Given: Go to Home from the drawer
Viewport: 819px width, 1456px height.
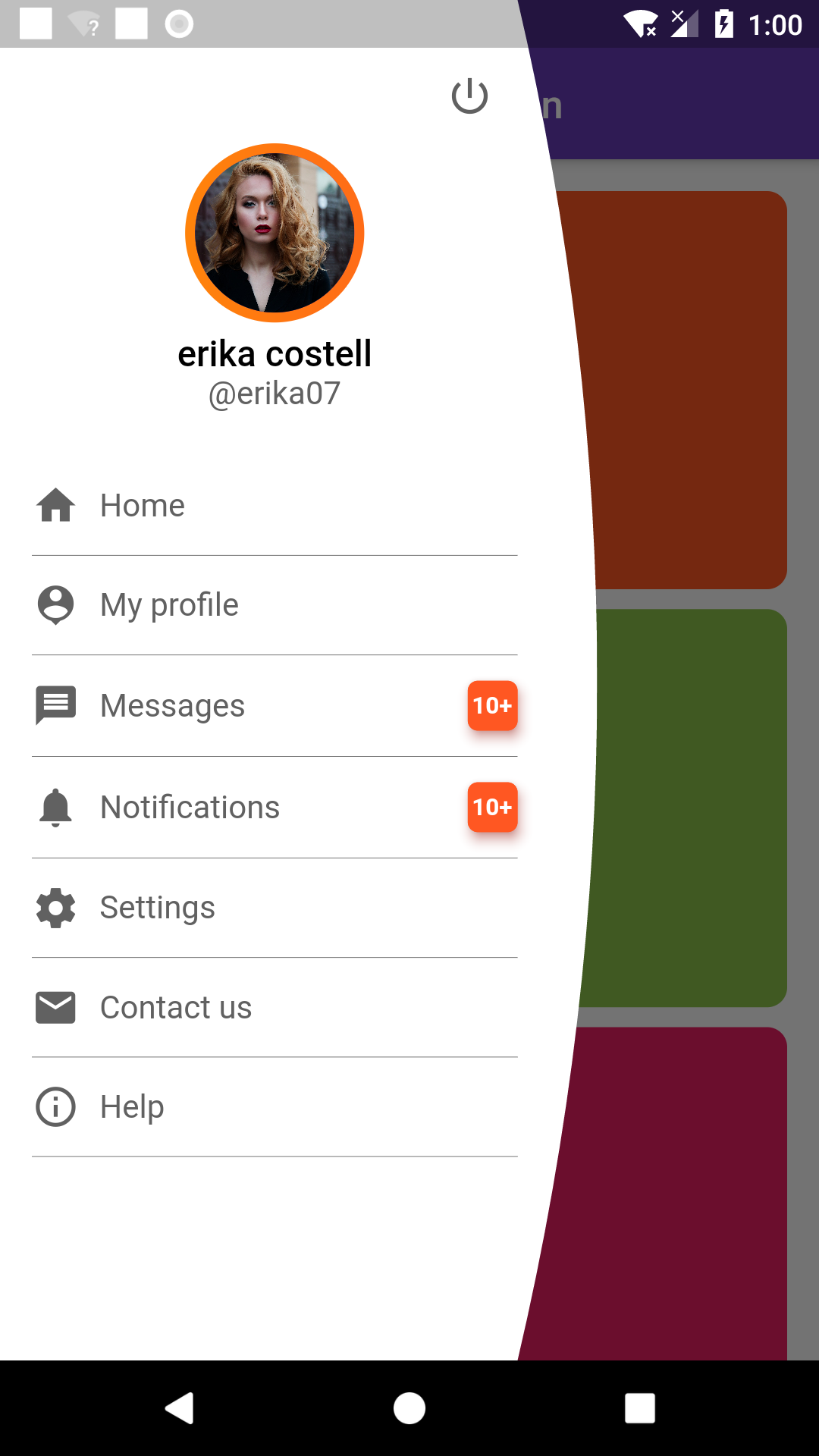Looking at the screenshot, I should click(143, 506).
